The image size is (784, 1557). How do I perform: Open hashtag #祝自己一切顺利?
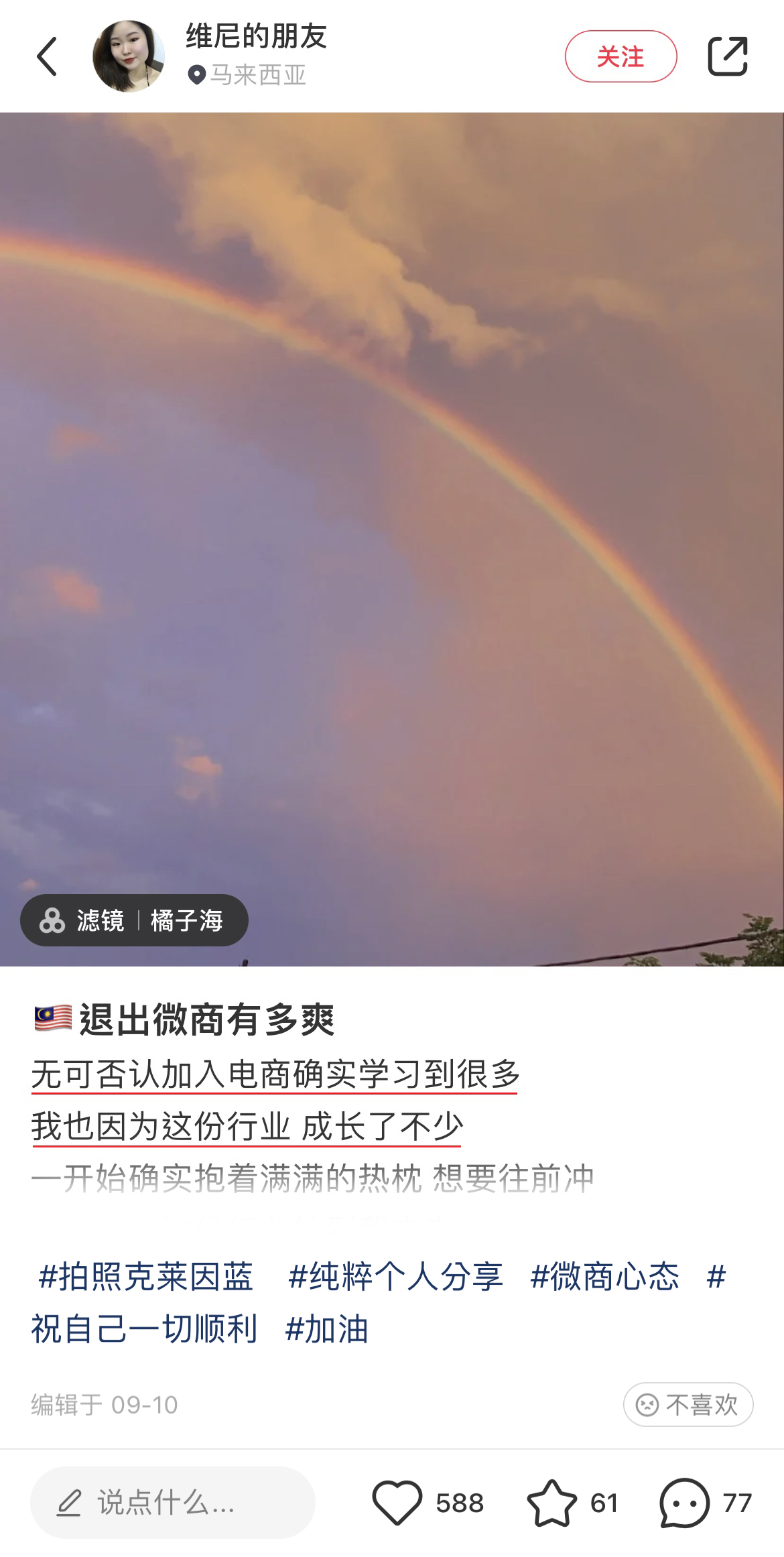[144, 1328]
